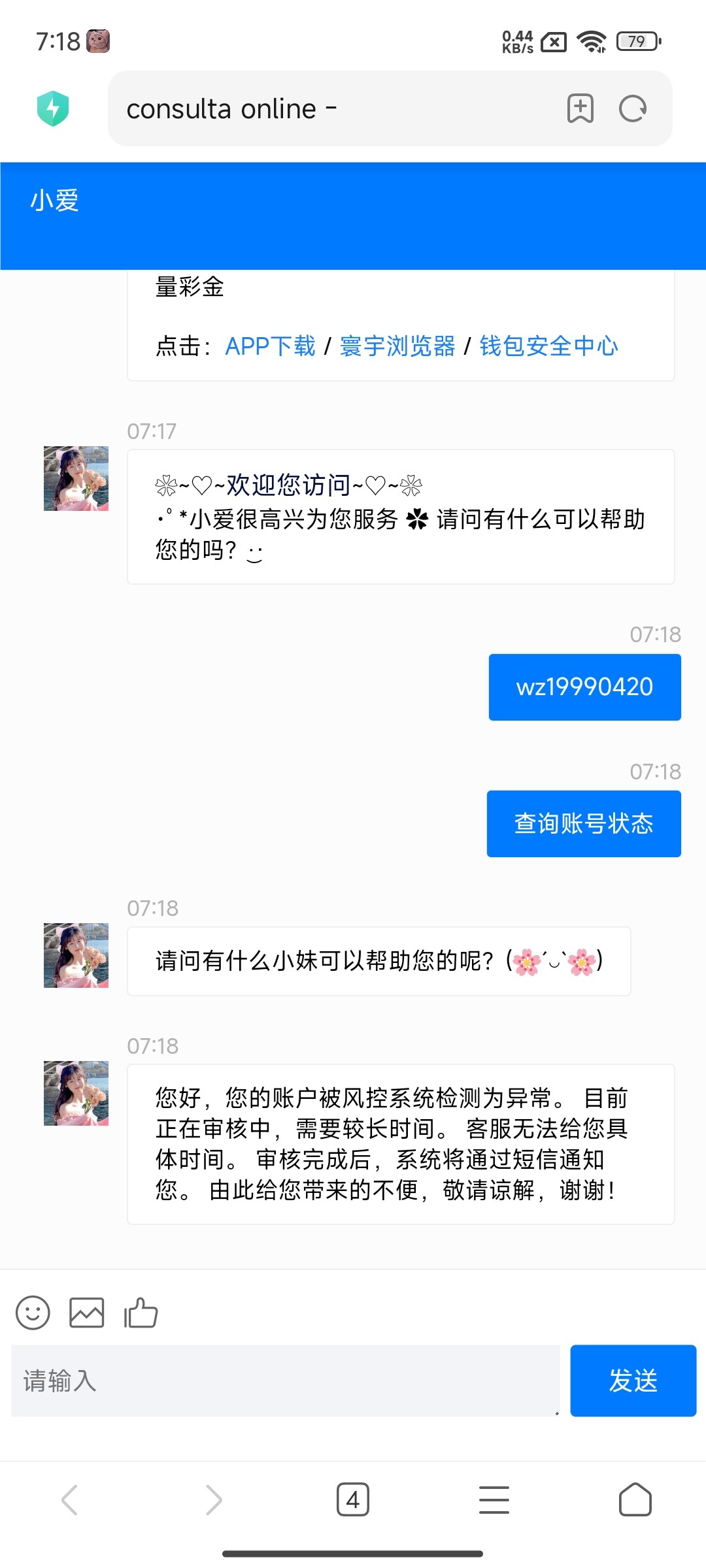This screenshot has width=706, height=1568.
Task: Reload the current page
Action: pos(633,108)
